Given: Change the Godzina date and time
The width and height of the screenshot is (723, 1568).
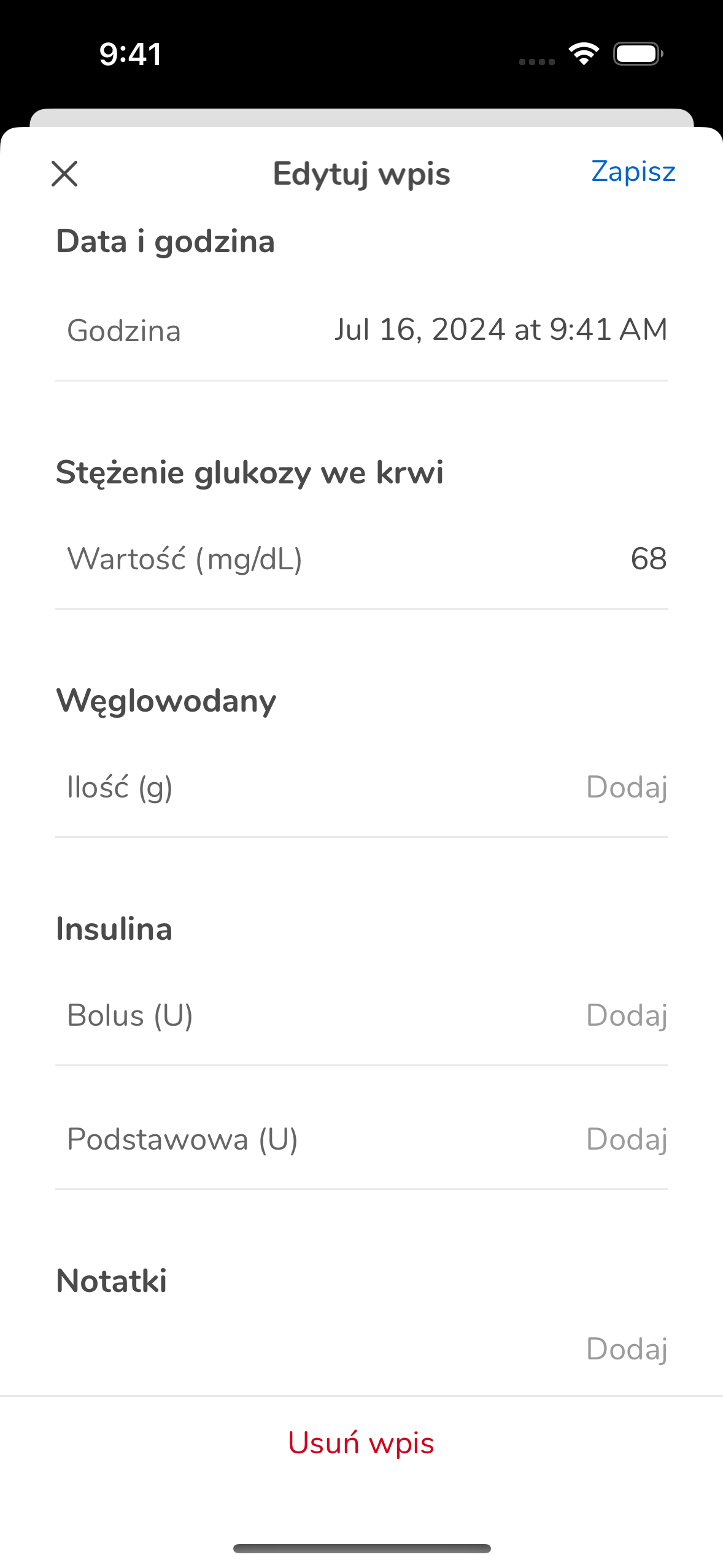Looking at the screenshot, I should (361, 330).
